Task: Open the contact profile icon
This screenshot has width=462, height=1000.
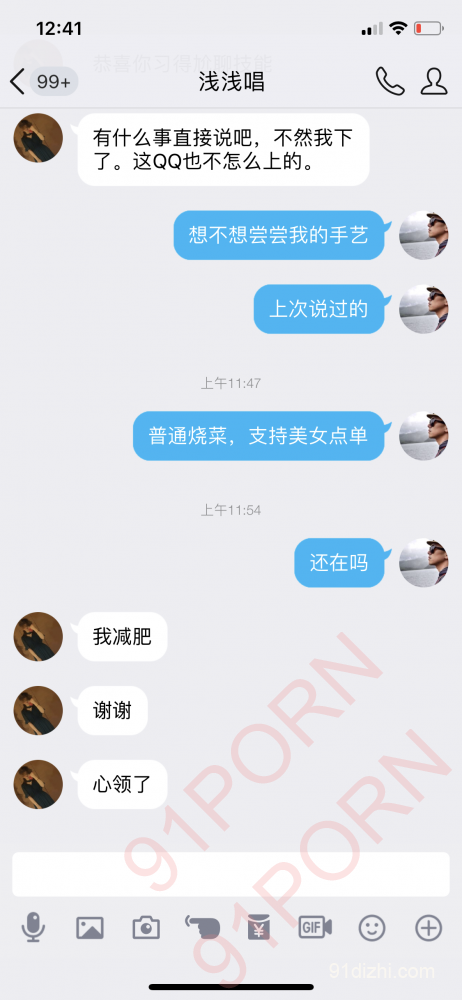Action: tap(434, 82)
